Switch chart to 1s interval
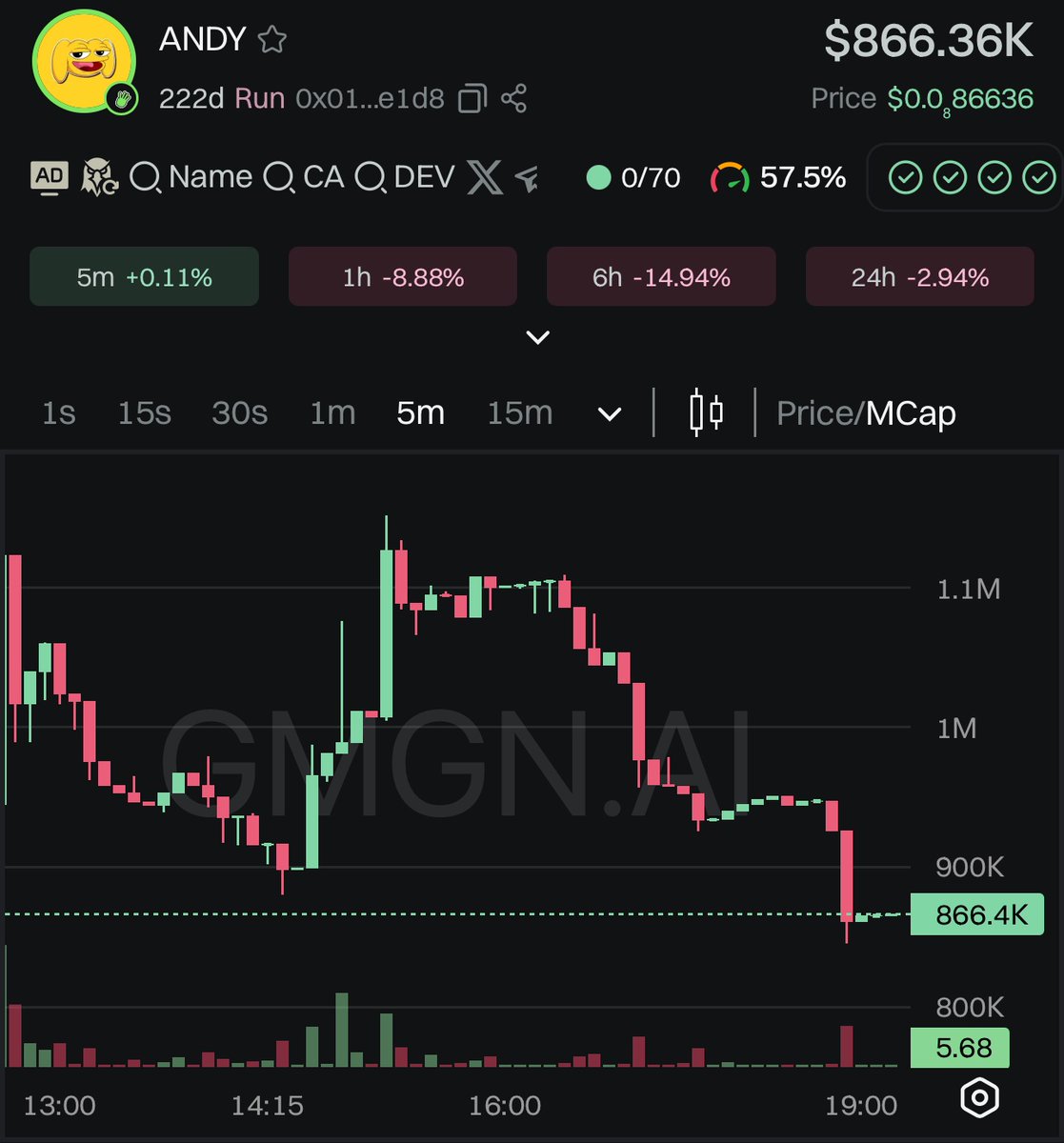The height and width of the screenshot is (1143, 1064). click(59, 413)
